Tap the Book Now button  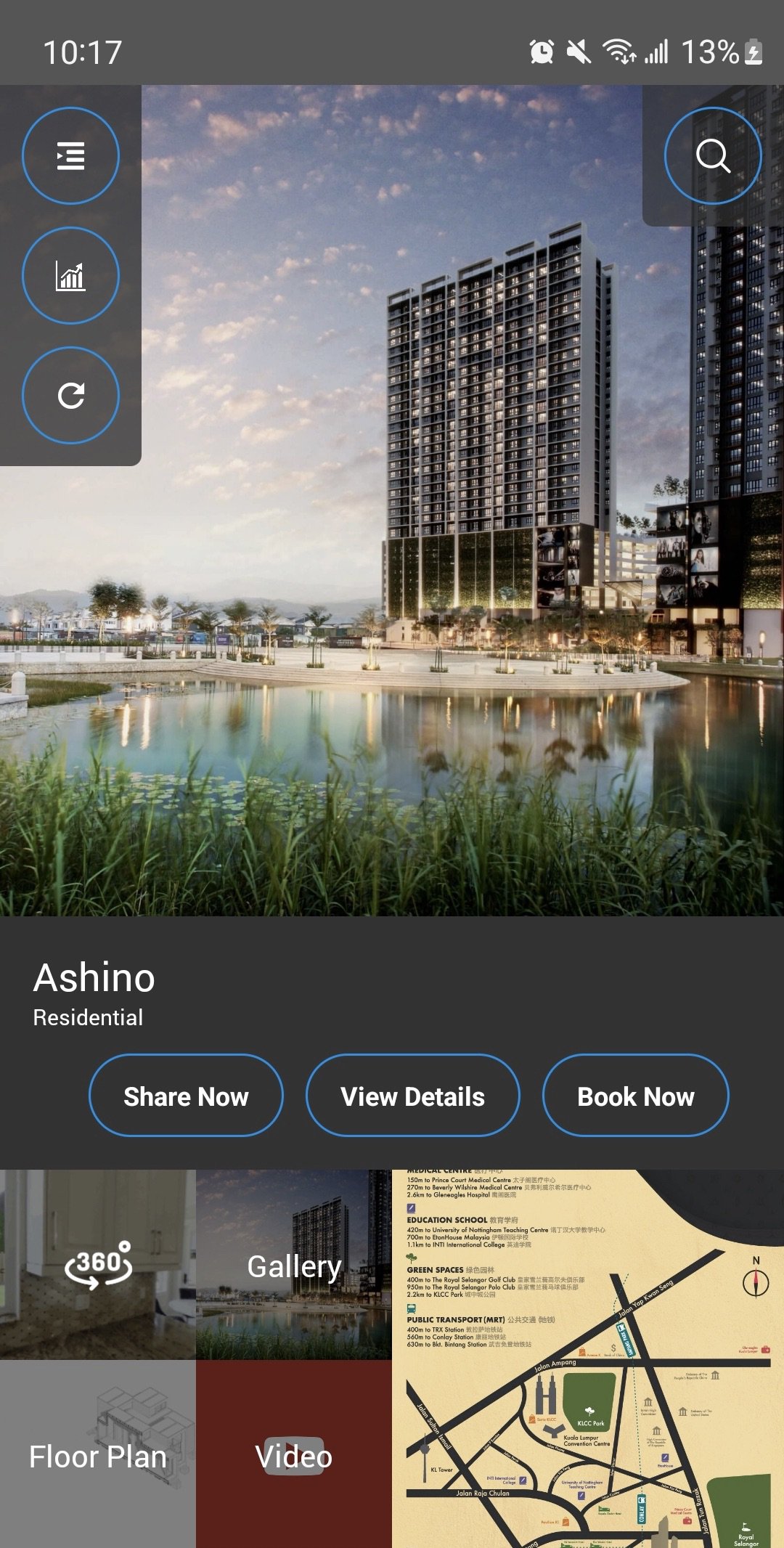click(635, 1095)
